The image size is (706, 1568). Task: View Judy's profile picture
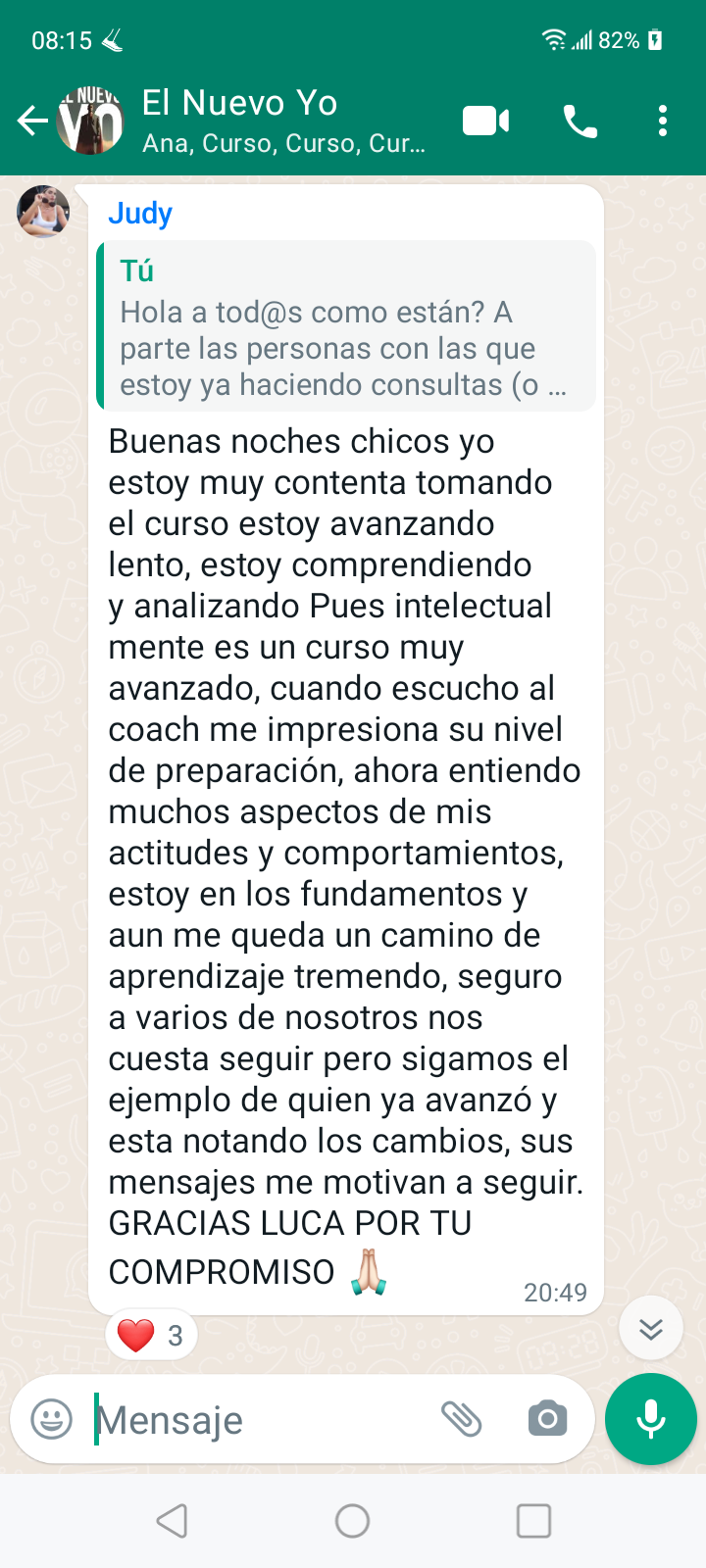[43, 212]
